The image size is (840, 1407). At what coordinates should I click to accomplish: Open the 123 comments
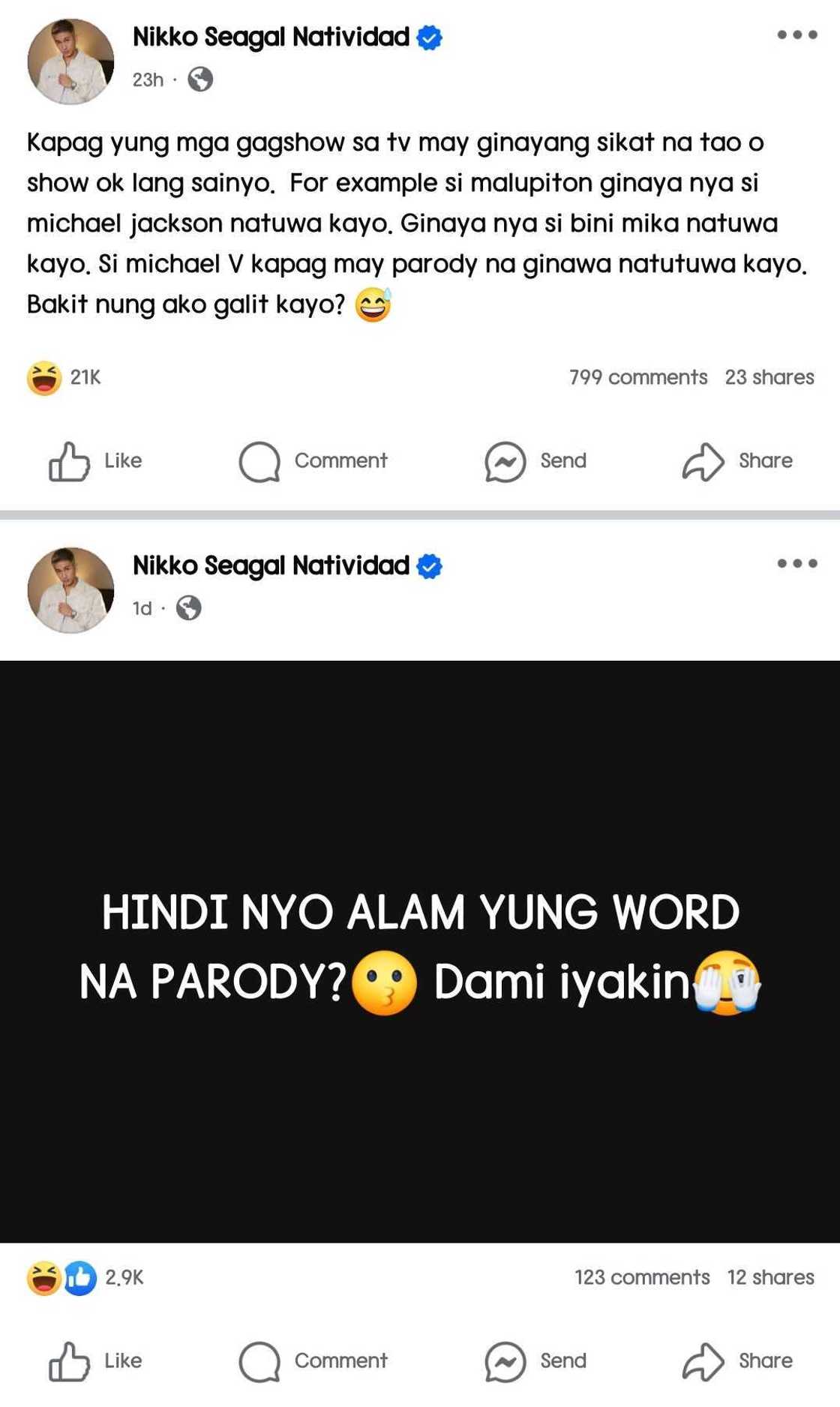[x=642, y=1277]
